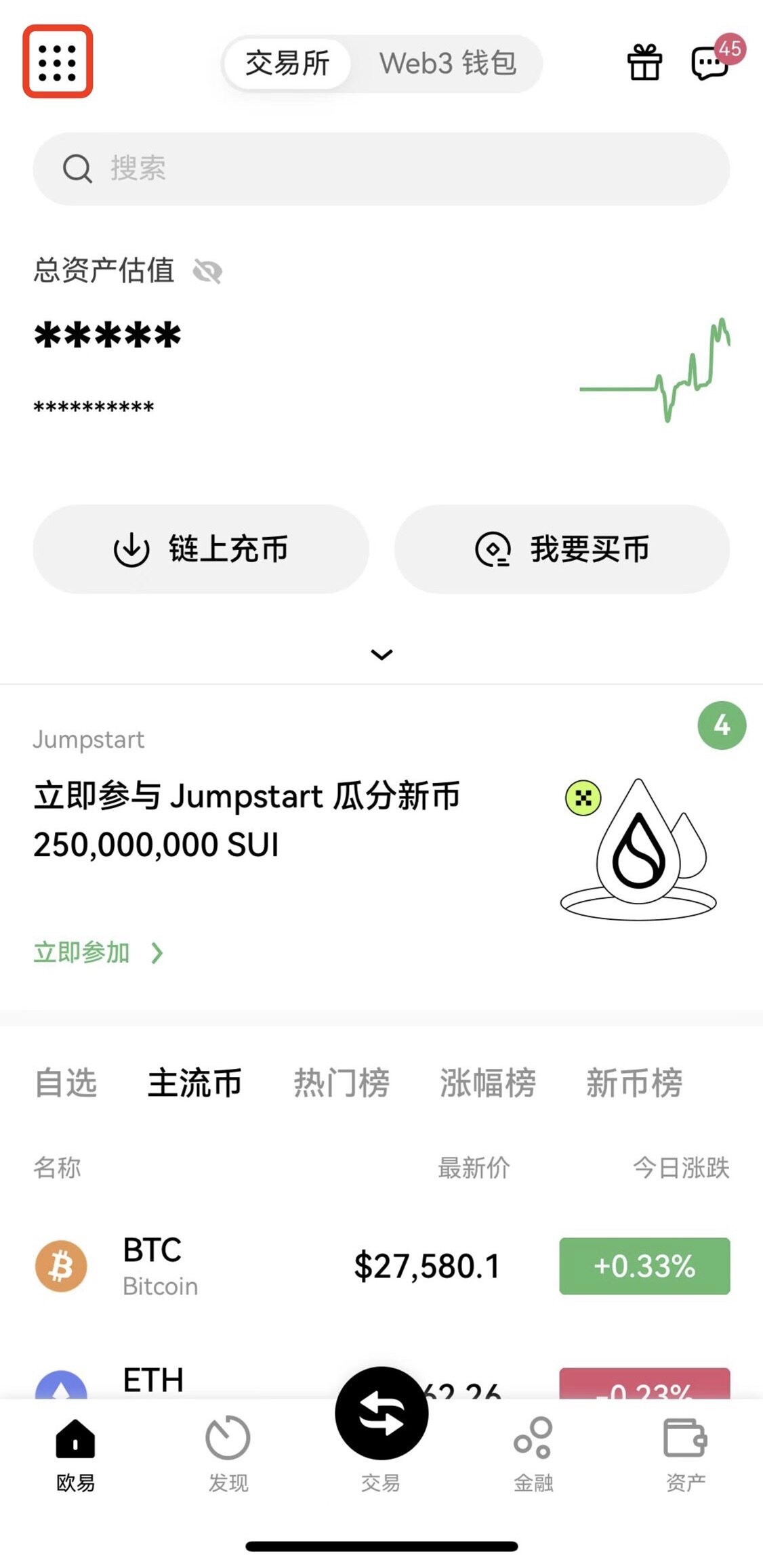The width and height of the screenshot is (763, 1568).
Task: Expand more actions with the down chevron
Action: (381, 654)
